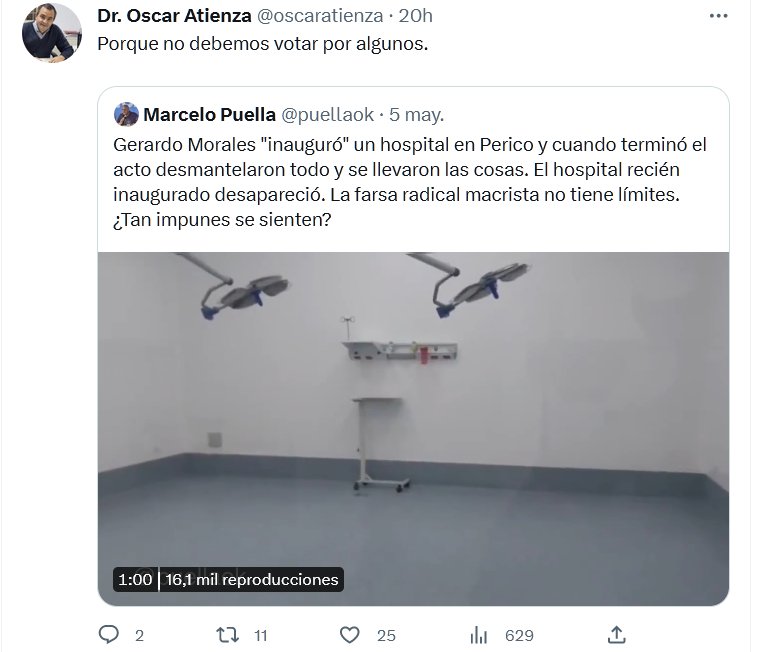
Task: Reply to Dr. Oscar Atienza's tweet
Action: tap(110, 634)
